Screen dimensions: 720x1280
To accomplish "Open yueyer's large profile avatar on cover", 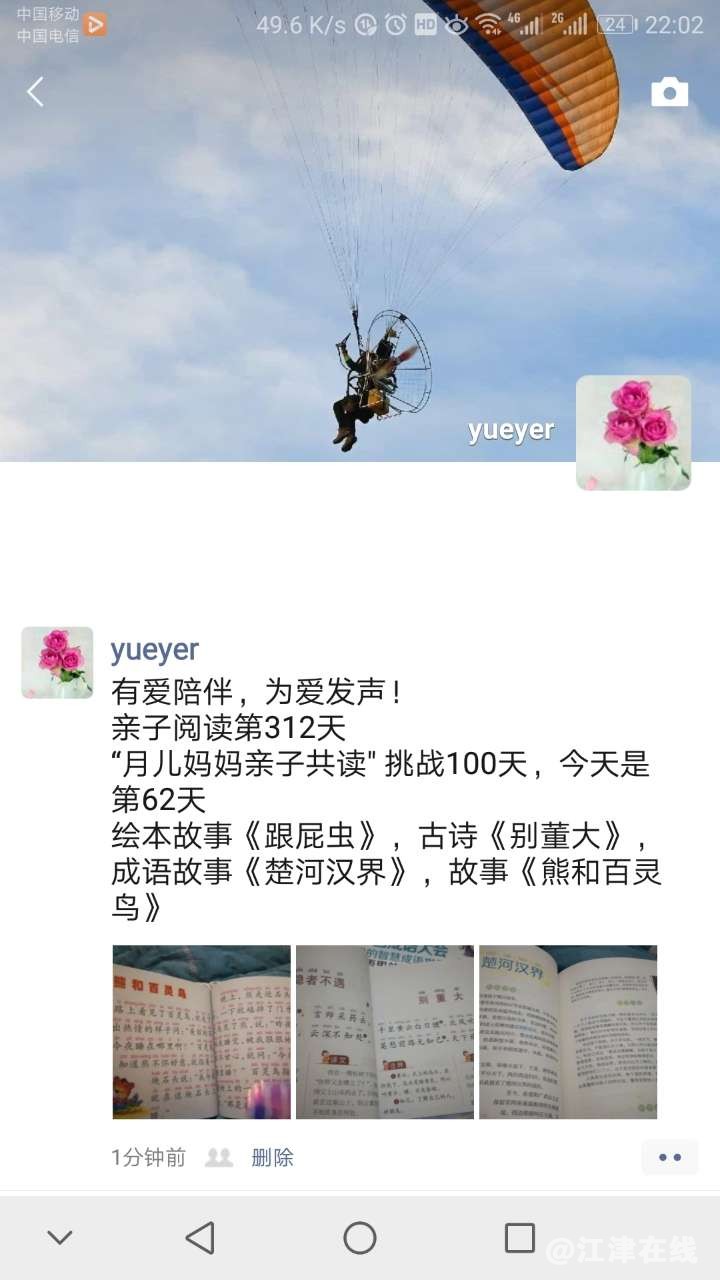I will coord(633,433).
